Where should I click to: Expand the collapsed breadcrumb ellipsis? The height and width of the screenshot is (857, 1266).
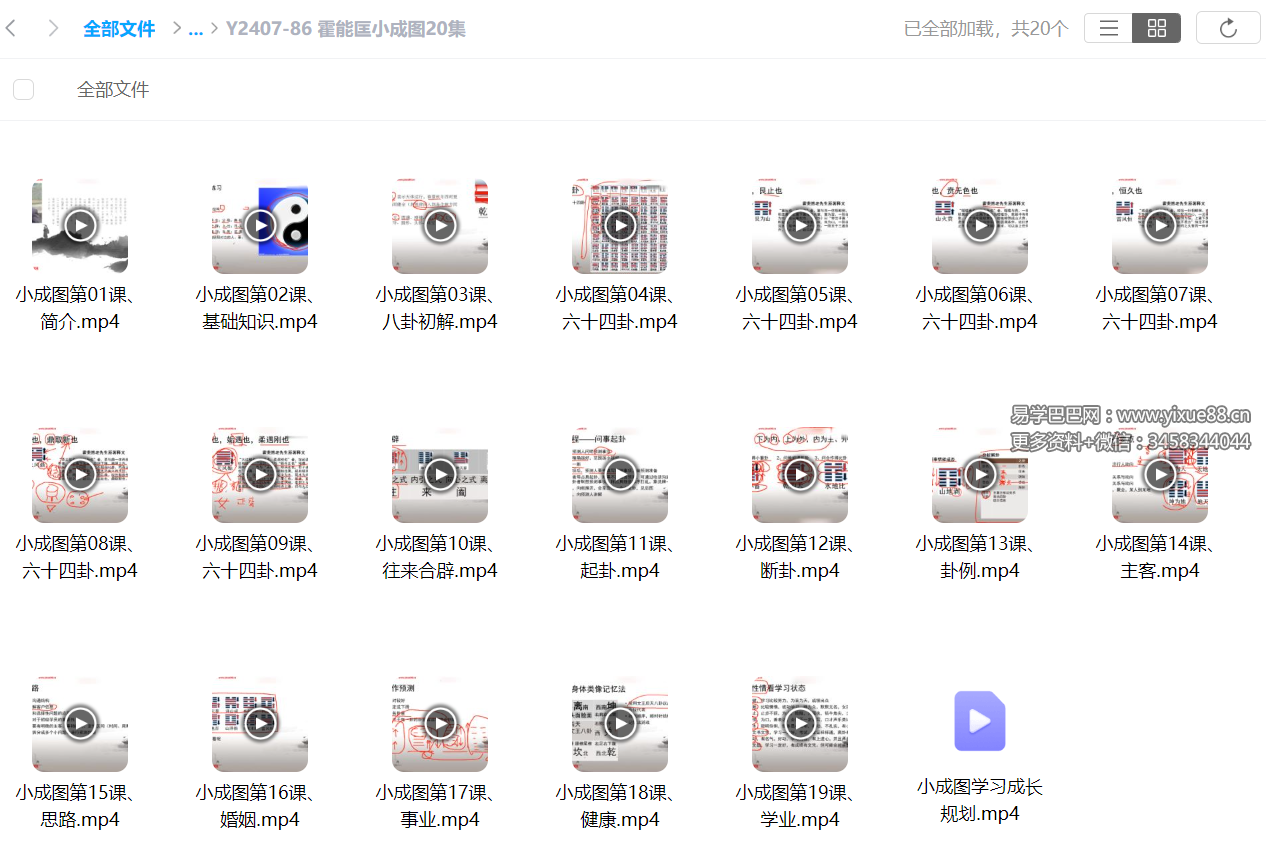pyautogui.click(x=195, y=29)
